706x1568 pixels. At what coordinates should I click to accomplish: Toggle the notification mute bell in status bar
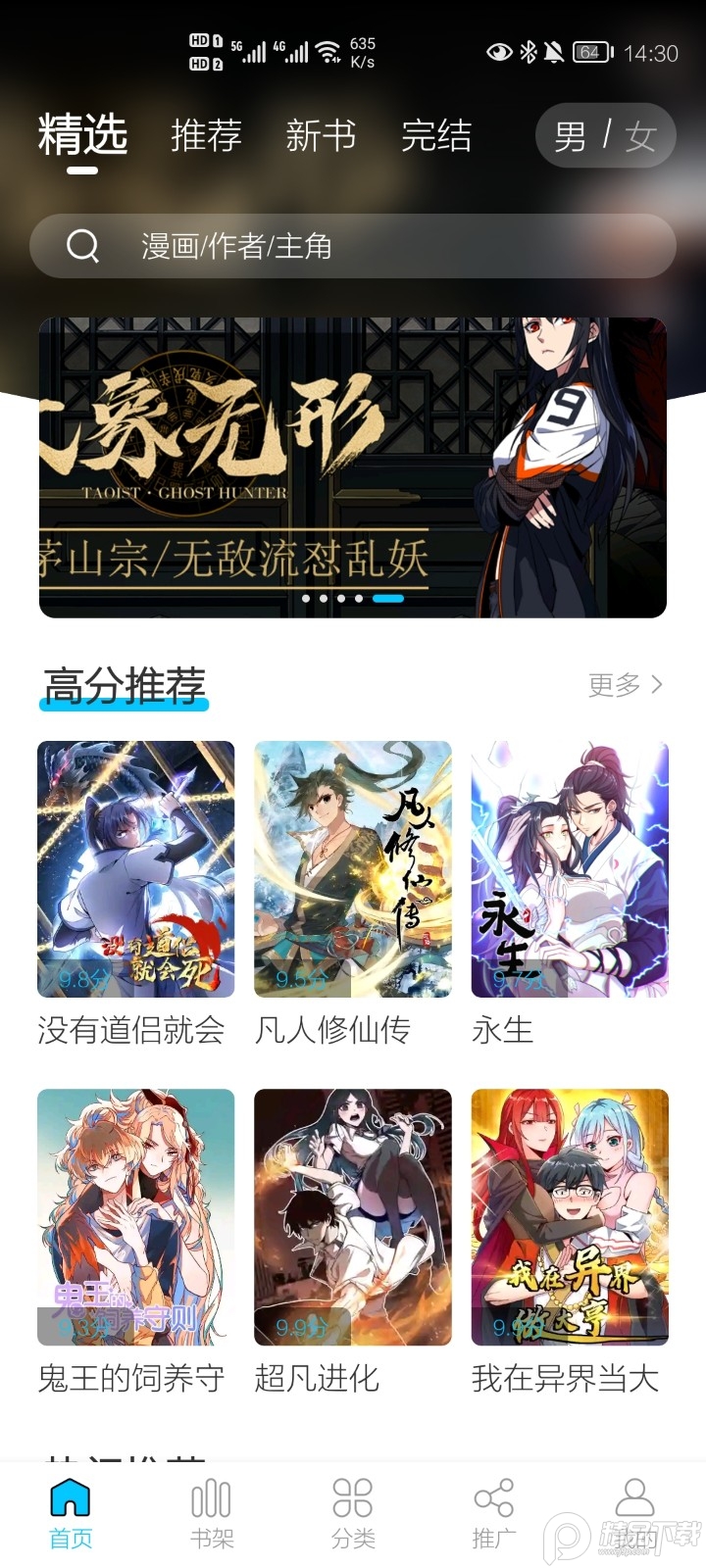(554, 52)
